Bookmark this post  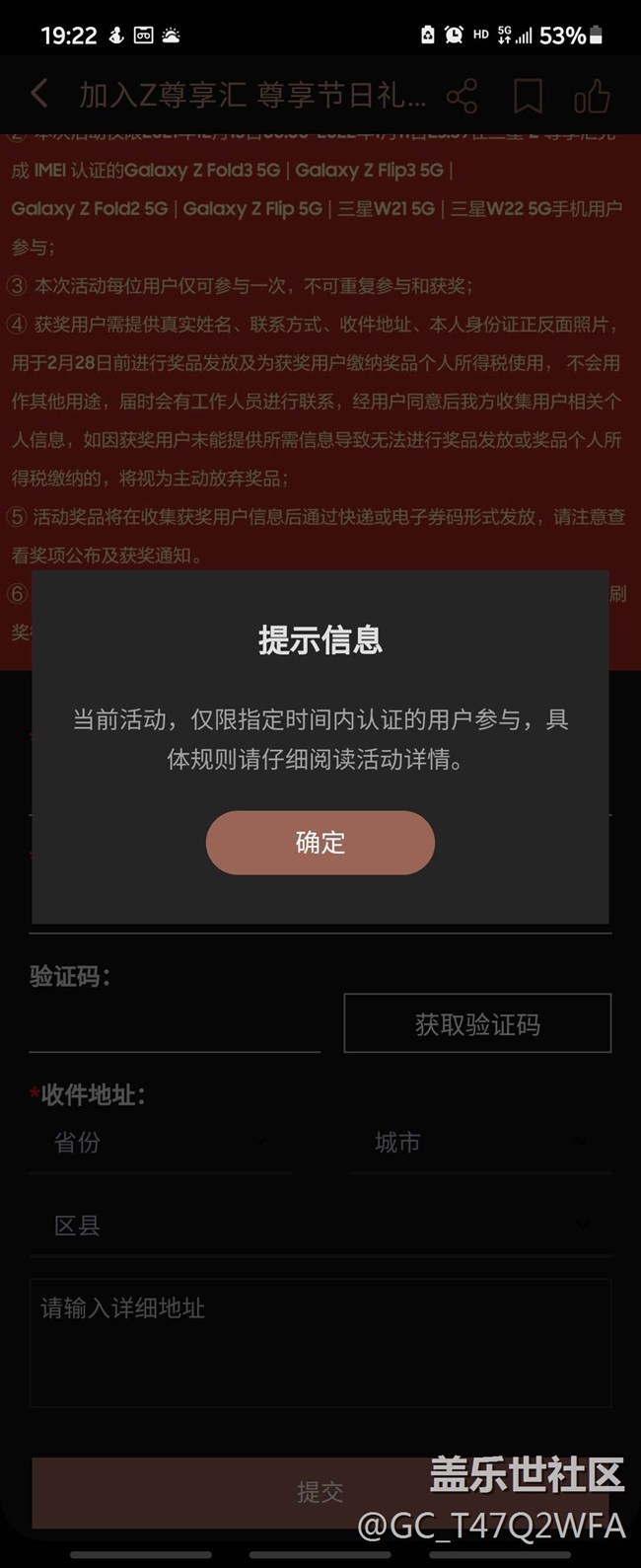(528, 96)
